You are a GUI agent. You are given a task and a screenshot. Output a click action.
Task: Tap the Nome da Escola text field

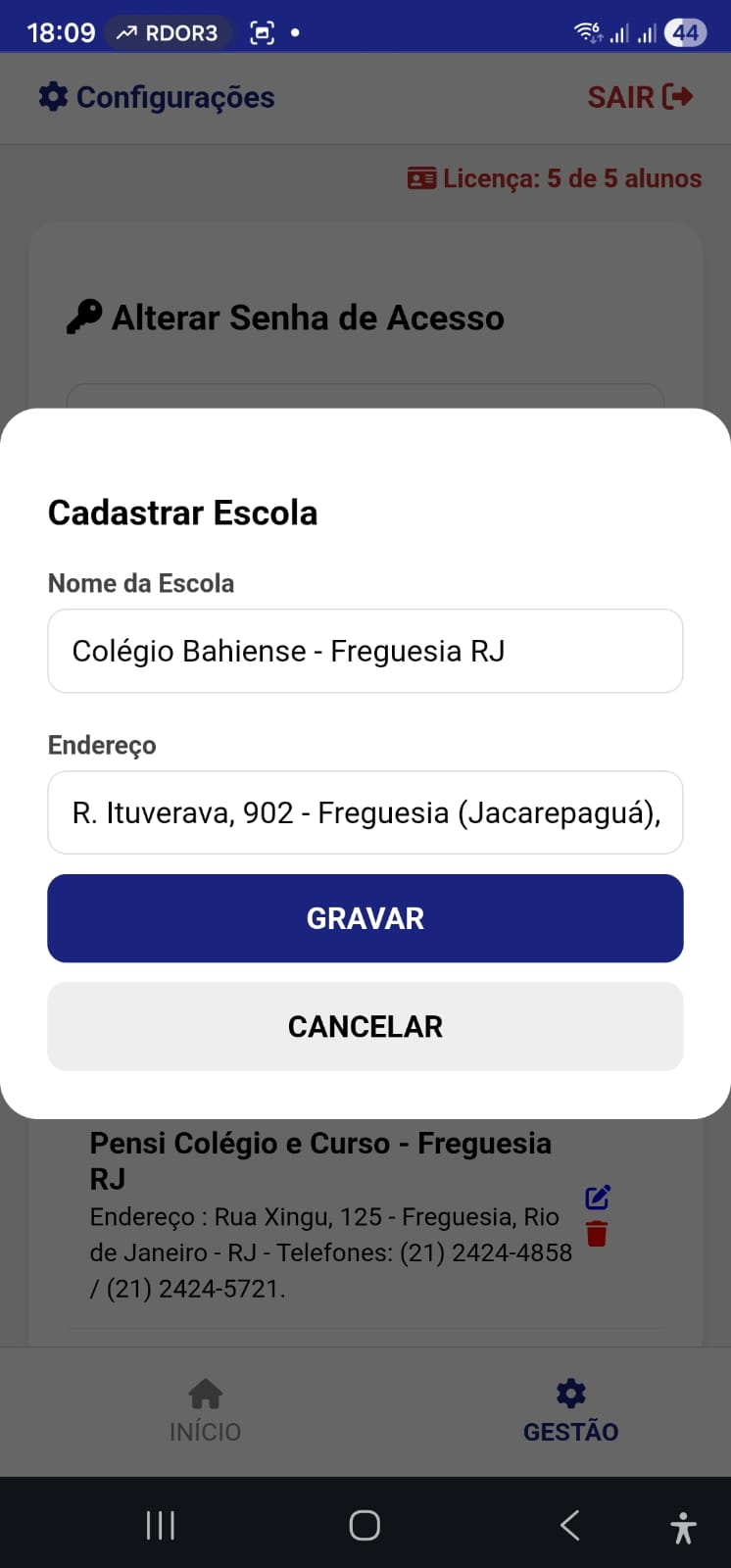point(365,651)
